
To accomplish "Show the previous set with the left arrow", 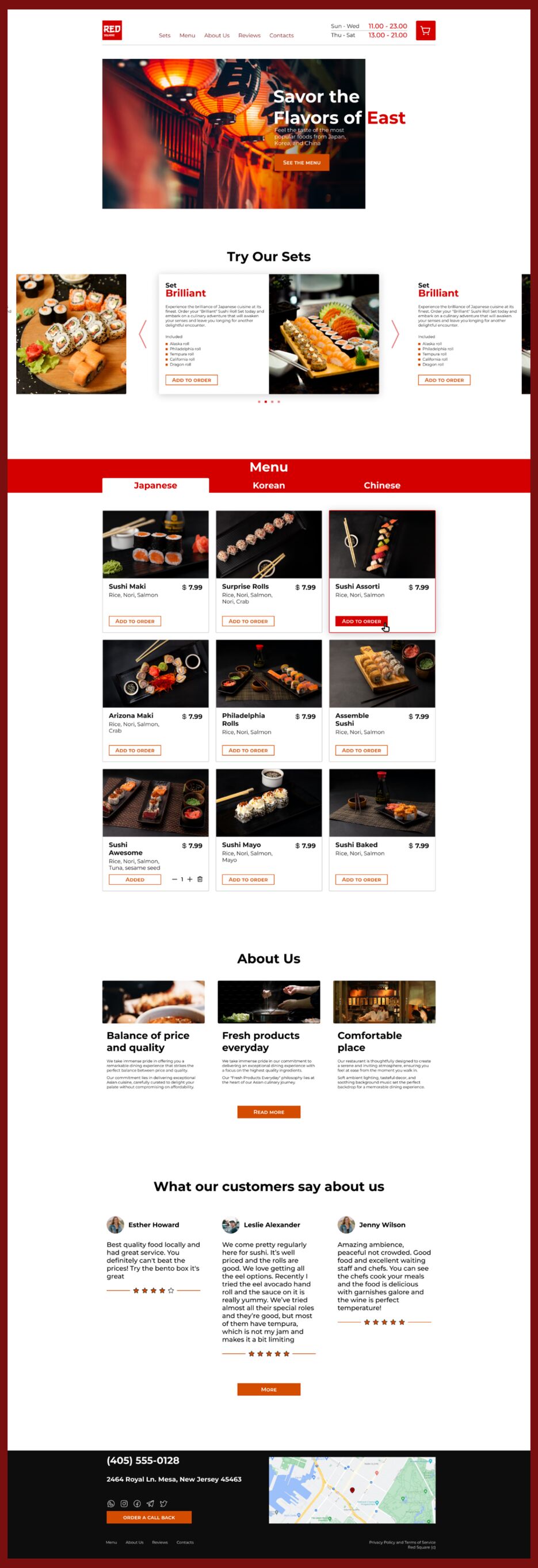I will pyautogui.click(x=143, y=334).
